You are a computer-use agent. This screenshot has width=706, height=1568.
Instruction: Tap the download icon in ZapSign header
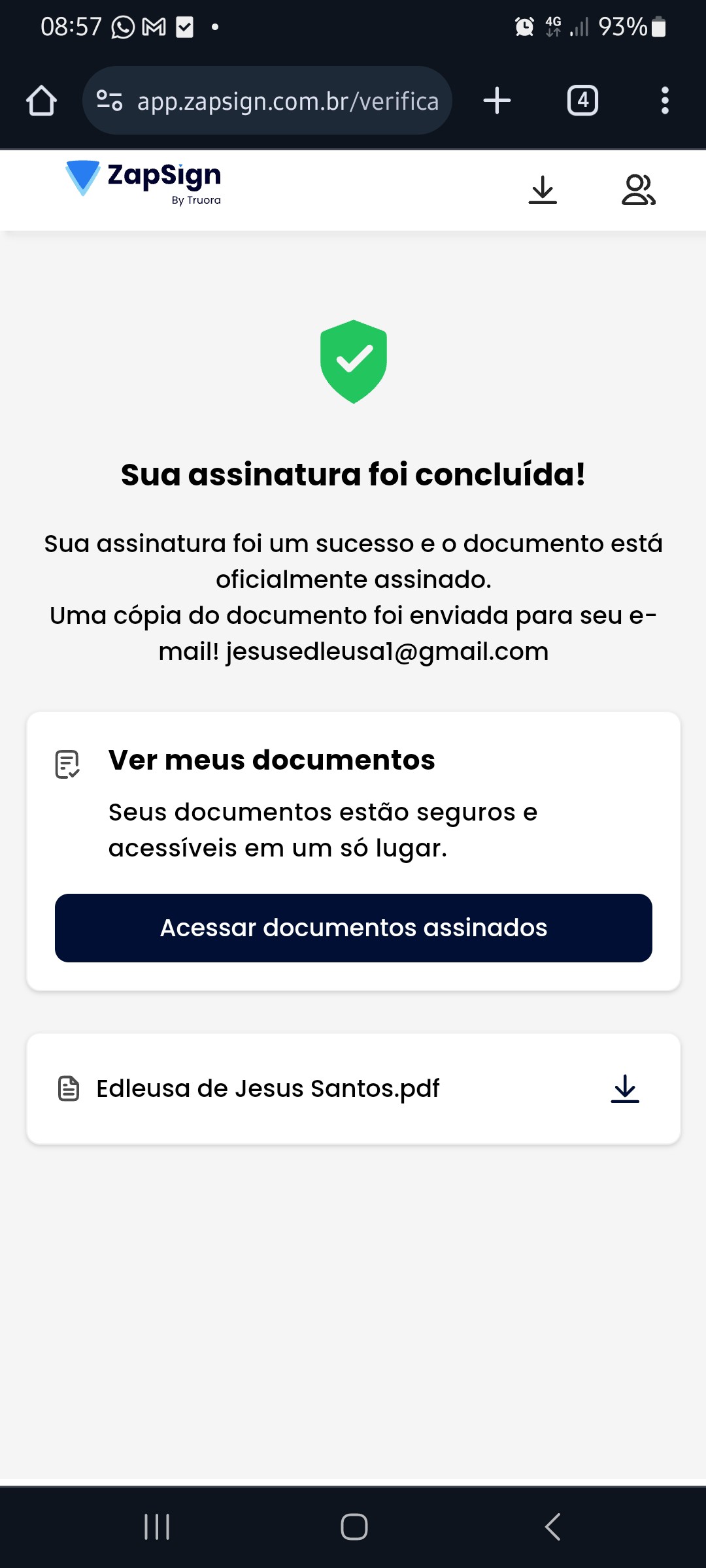point(543,190)
